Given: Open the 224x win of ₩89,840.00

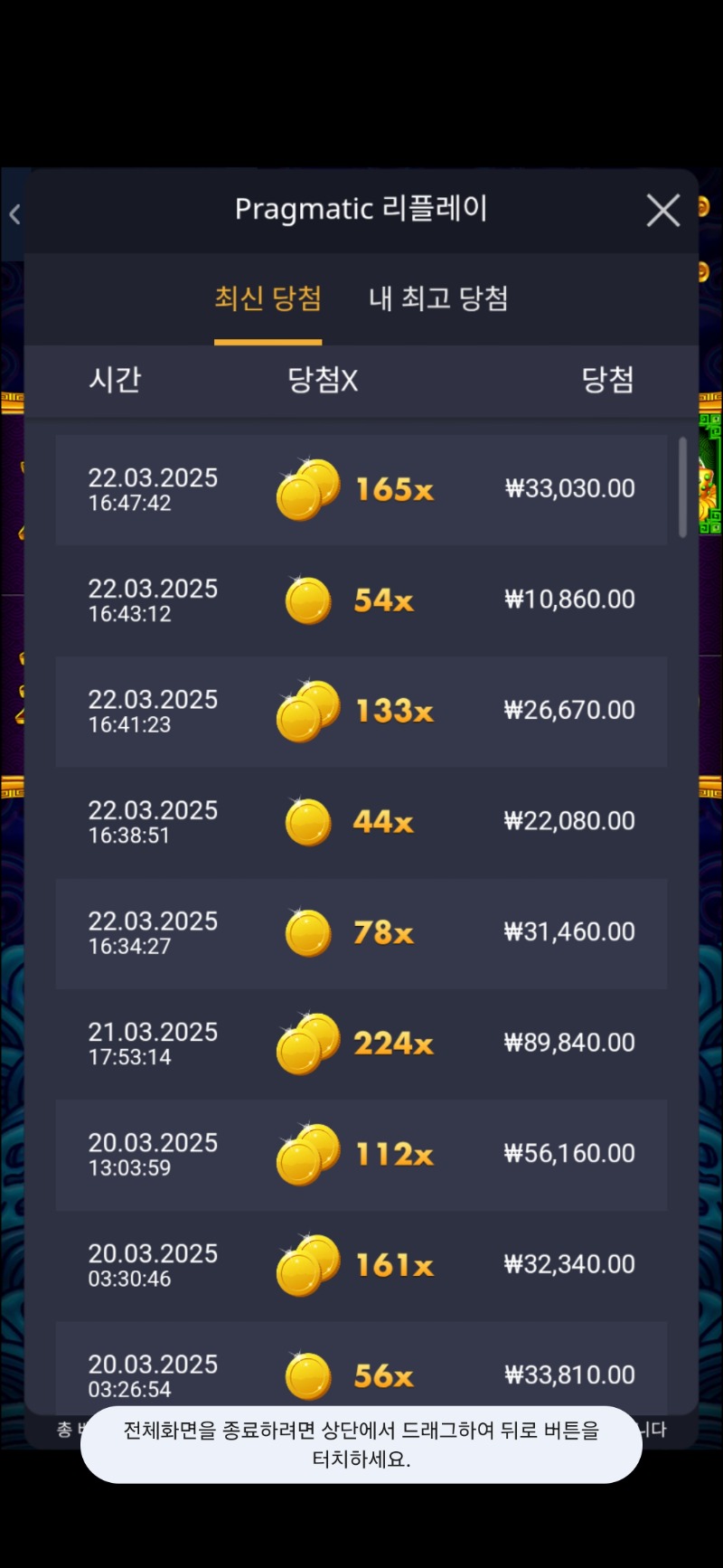Looking at the screenshot, I should point(361,1044).
